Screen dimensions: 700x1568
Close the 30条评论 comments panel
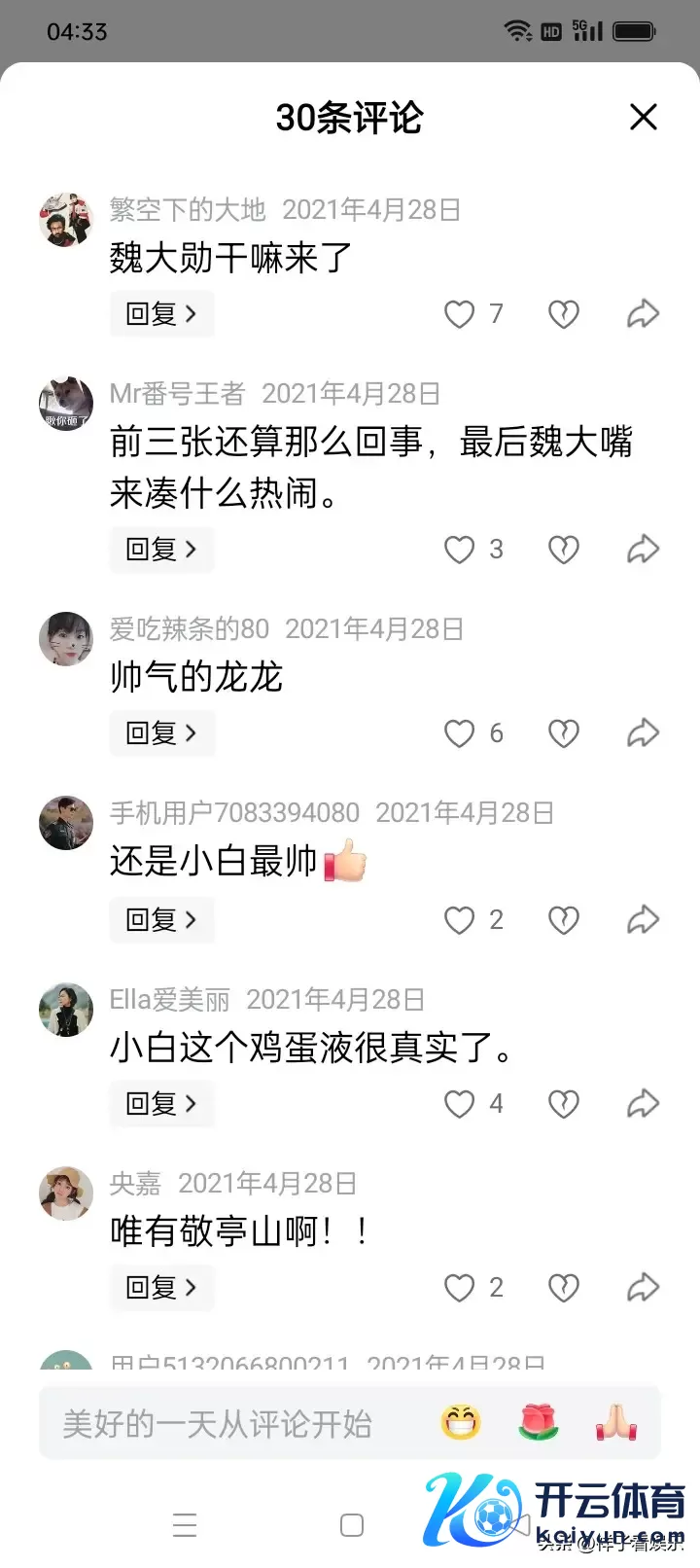click(x=644, y=118)
